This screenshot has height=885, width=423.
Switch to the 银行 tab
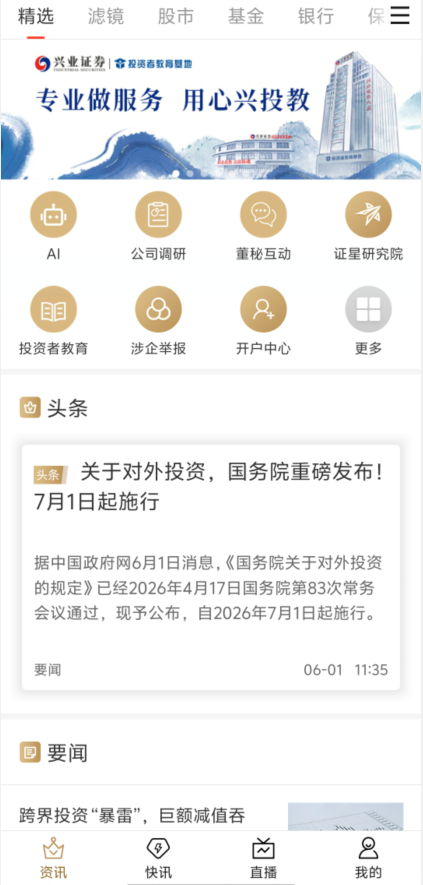316,16
